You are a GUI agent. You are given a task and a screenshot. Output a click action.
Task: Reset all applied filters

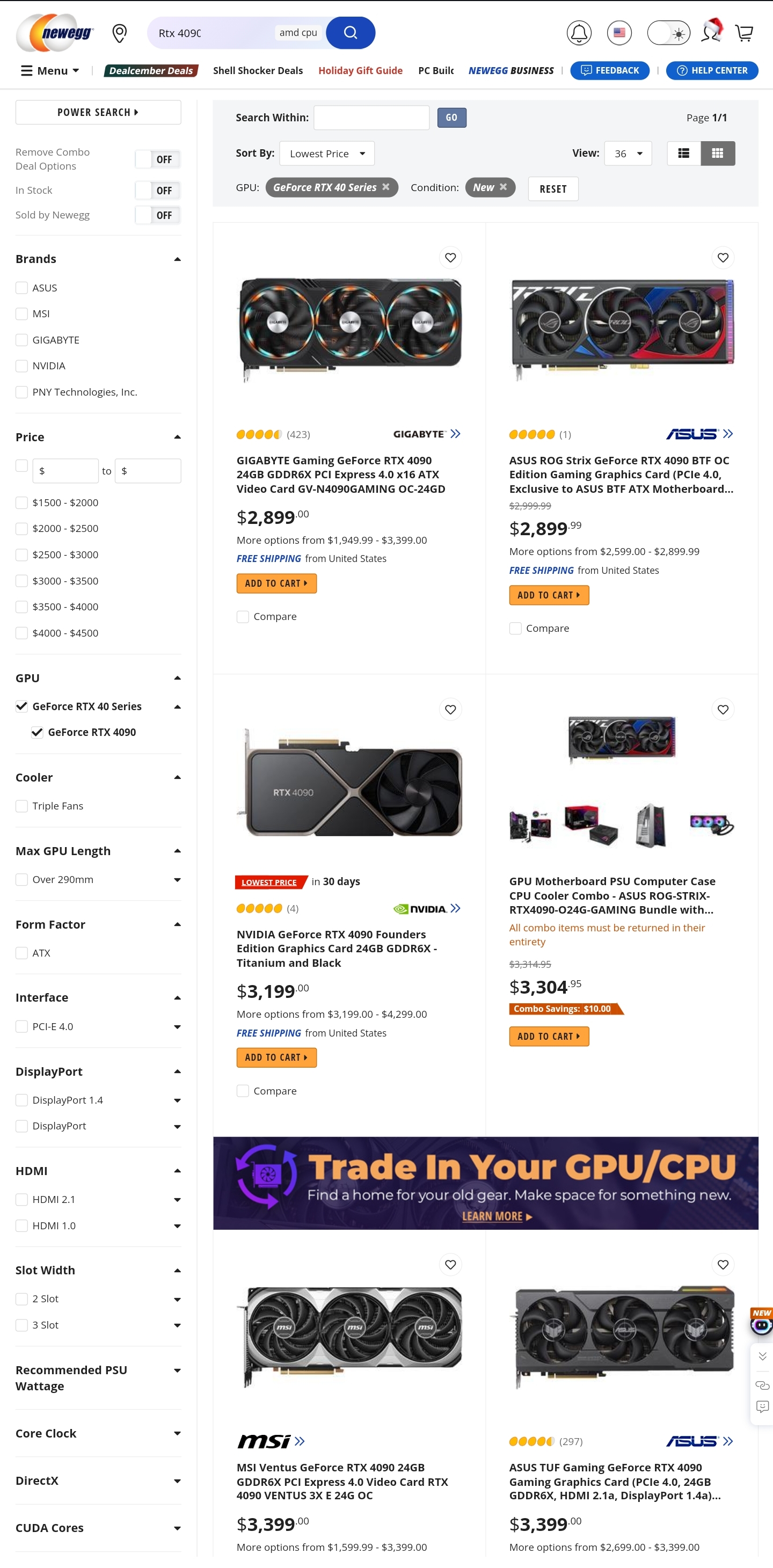(x=552, y=189)
